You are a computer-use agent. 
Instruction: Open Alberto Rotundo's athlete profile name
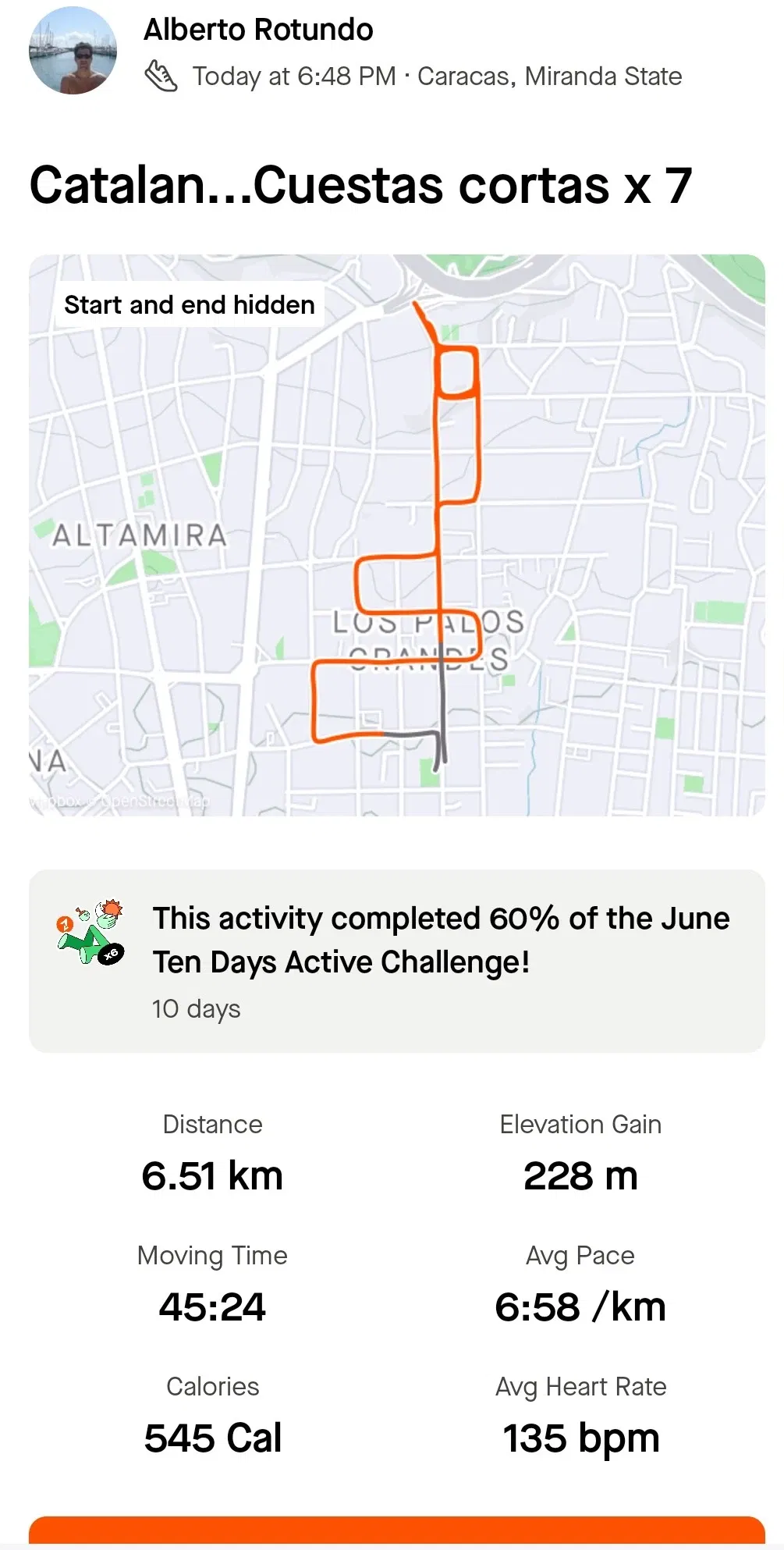pyautogui.click(x=258, y=30)
